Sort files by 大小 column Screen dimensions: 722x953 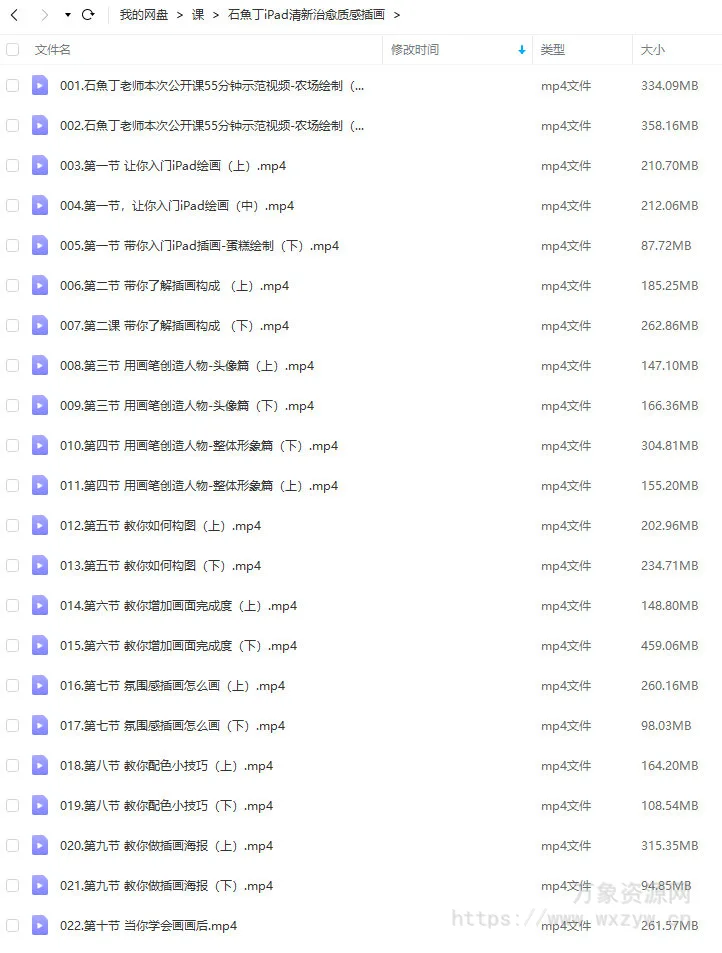[x=652, y=49]
